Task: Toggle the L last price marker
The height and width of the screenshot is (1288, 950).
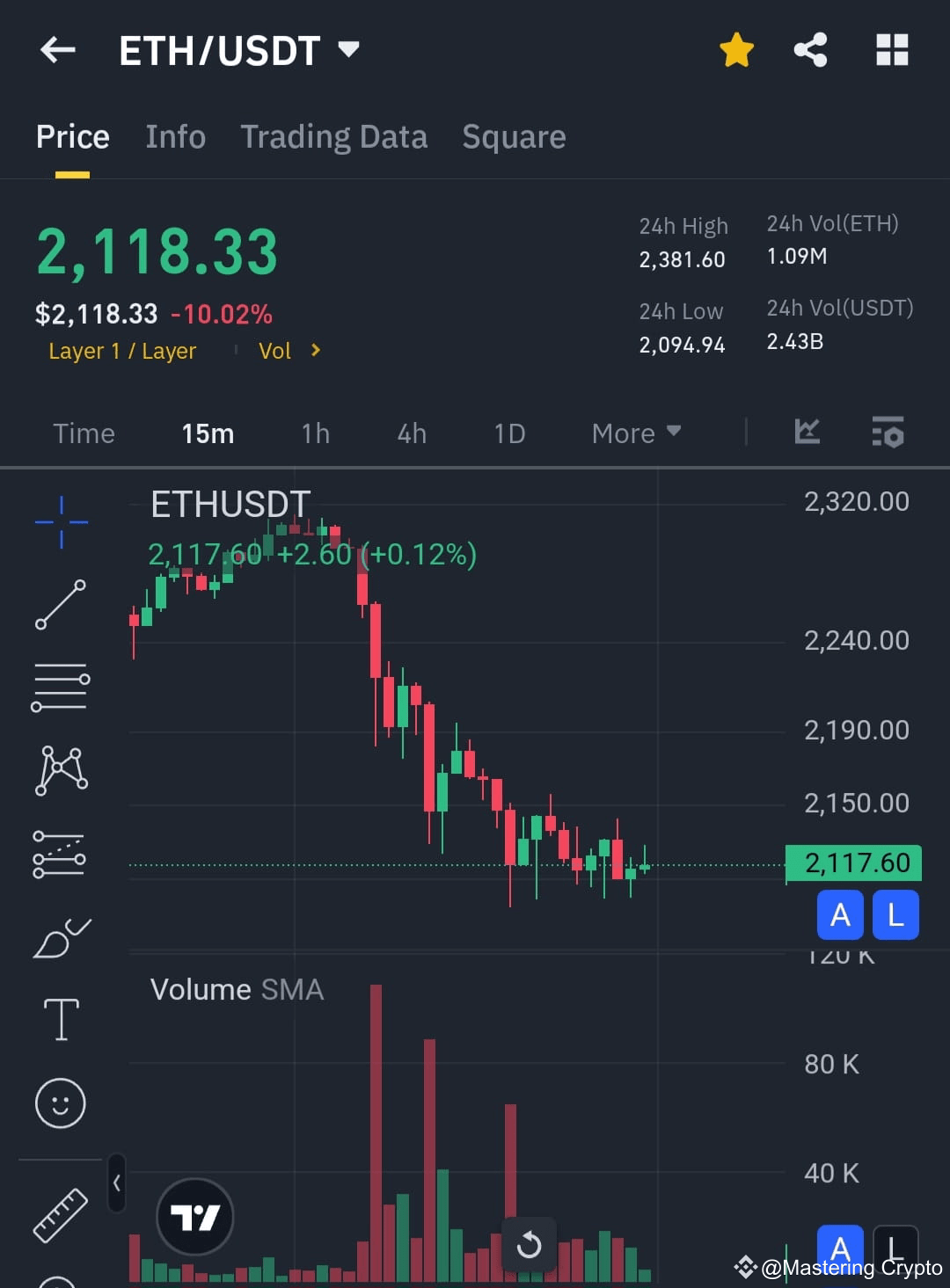Action: click(895, 914)
